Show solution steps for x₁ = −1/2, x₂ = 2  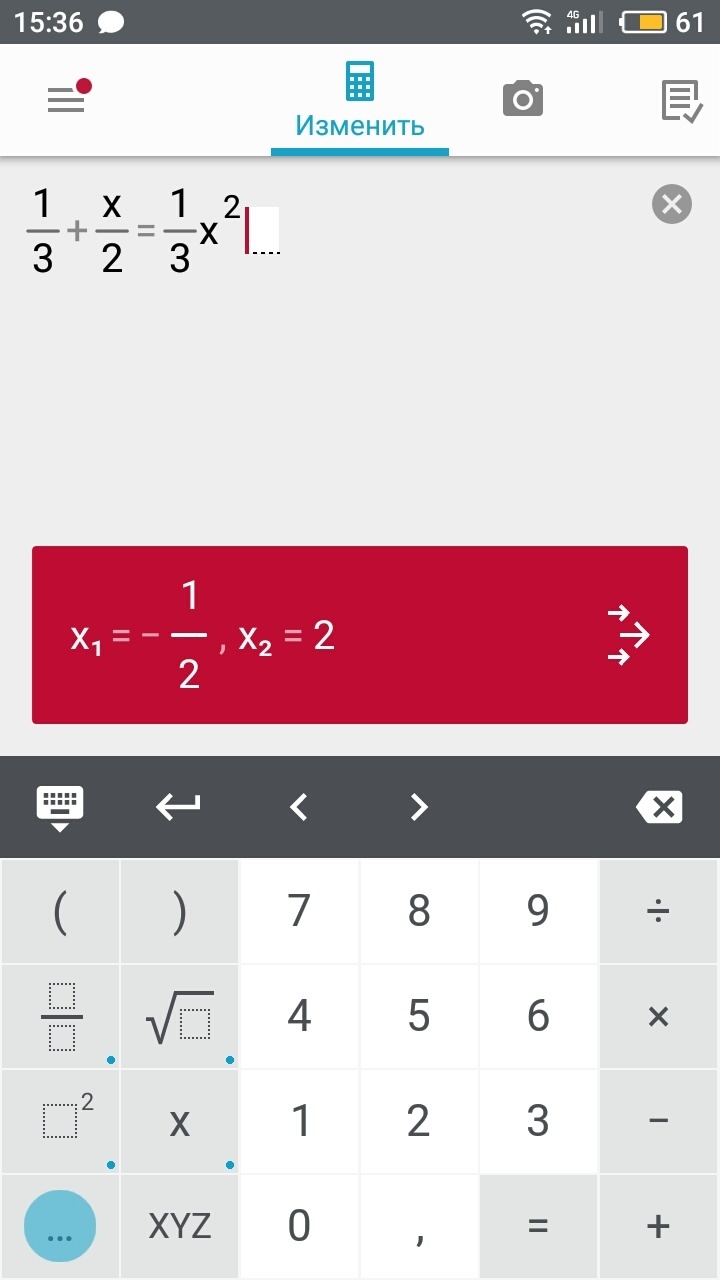click(x=360, y=635)
